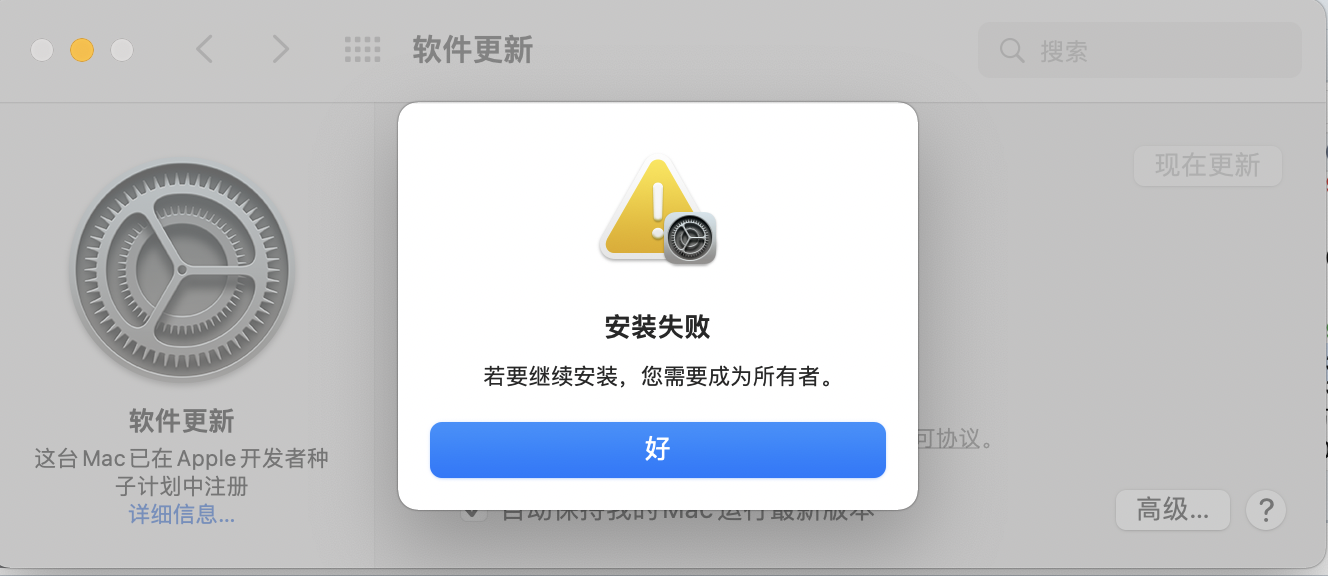Viewport: 1328px width, 576px height.
Task: Open the help question mark button
Action: (x=1265, y=510)
